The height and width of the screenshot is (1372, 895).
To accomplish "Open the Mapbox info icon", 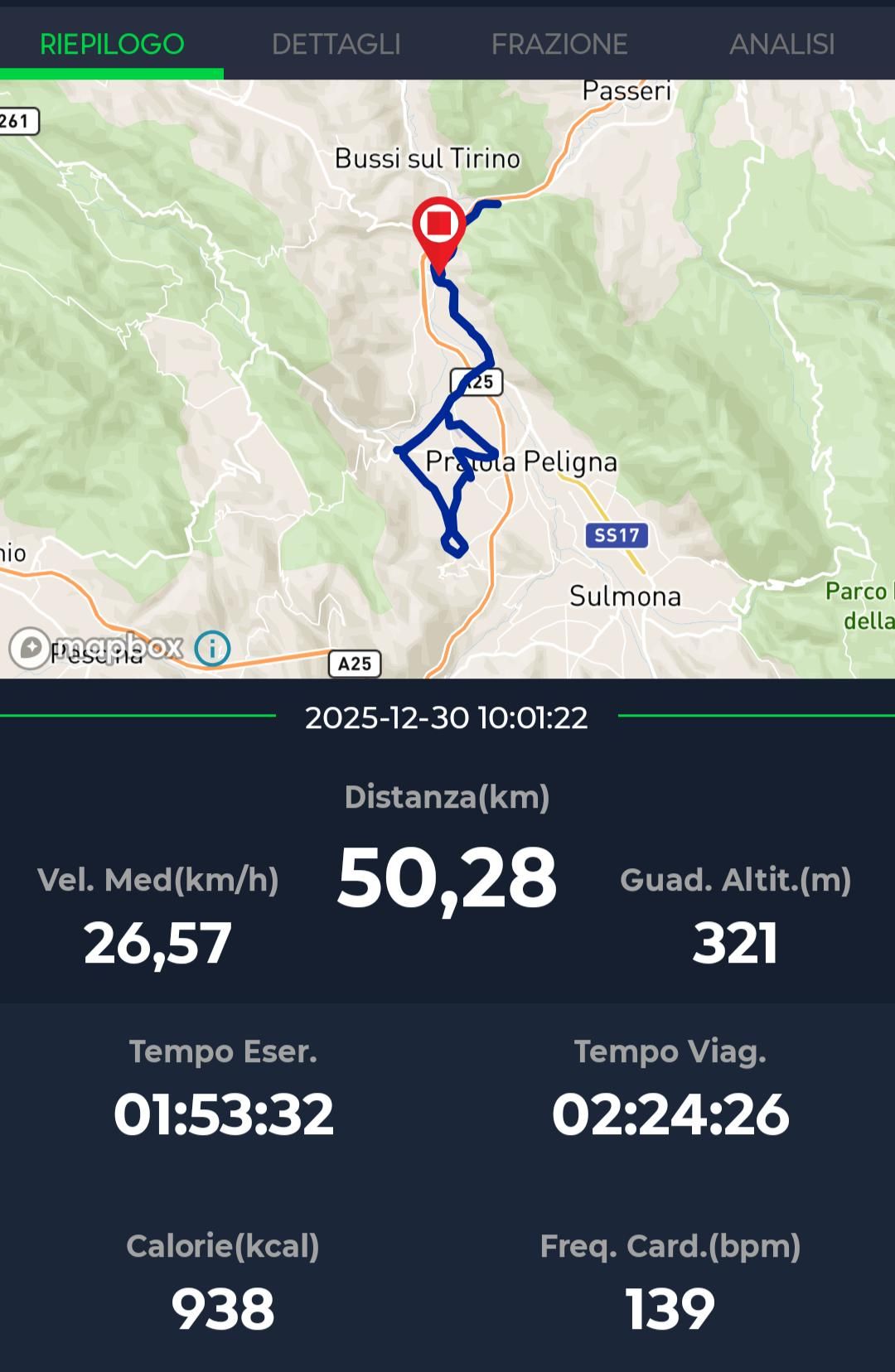I will (x=212, y=648).
